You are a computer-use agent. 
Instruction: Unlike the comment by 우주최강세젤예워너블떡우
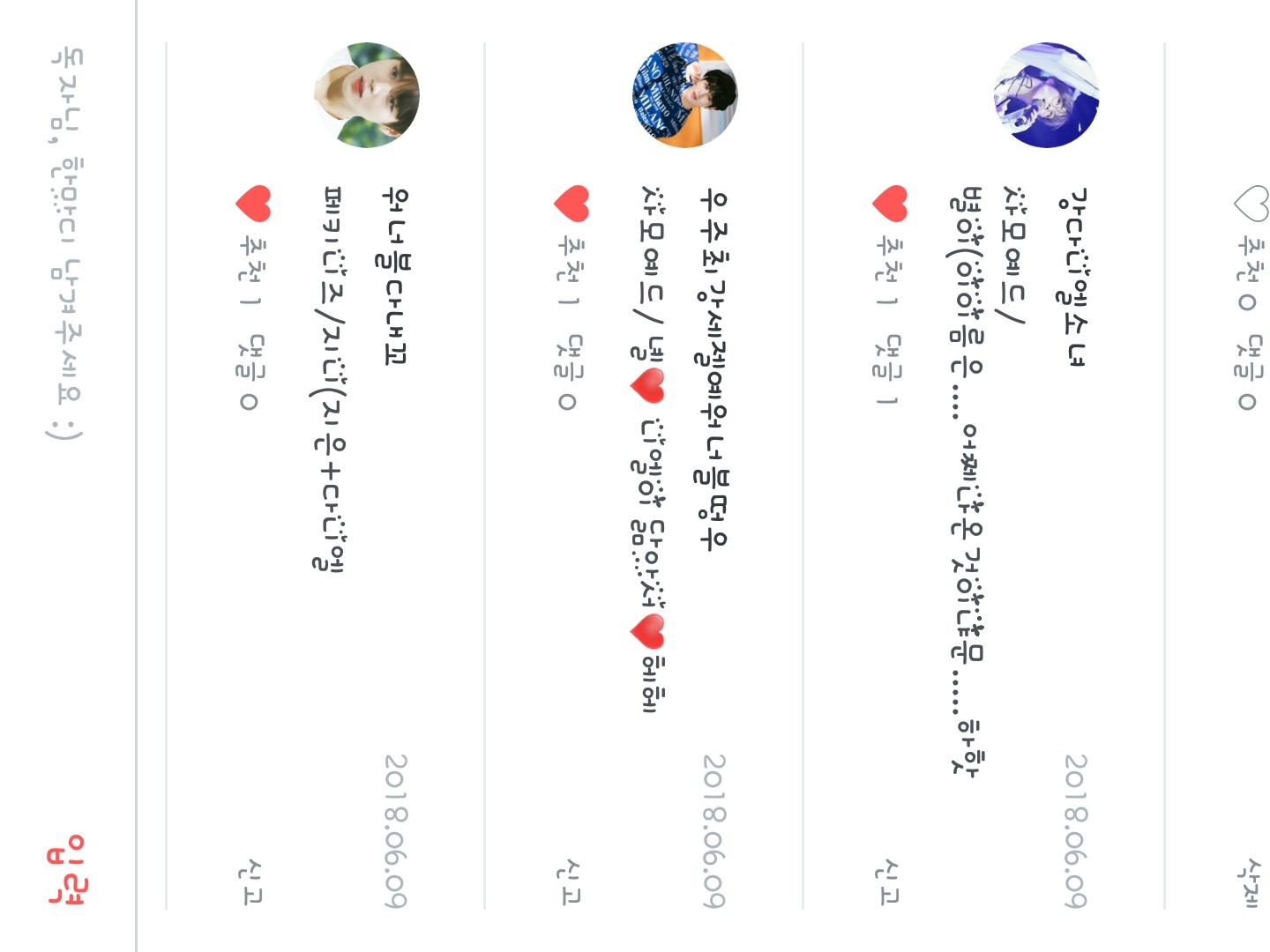coord(571,204)
